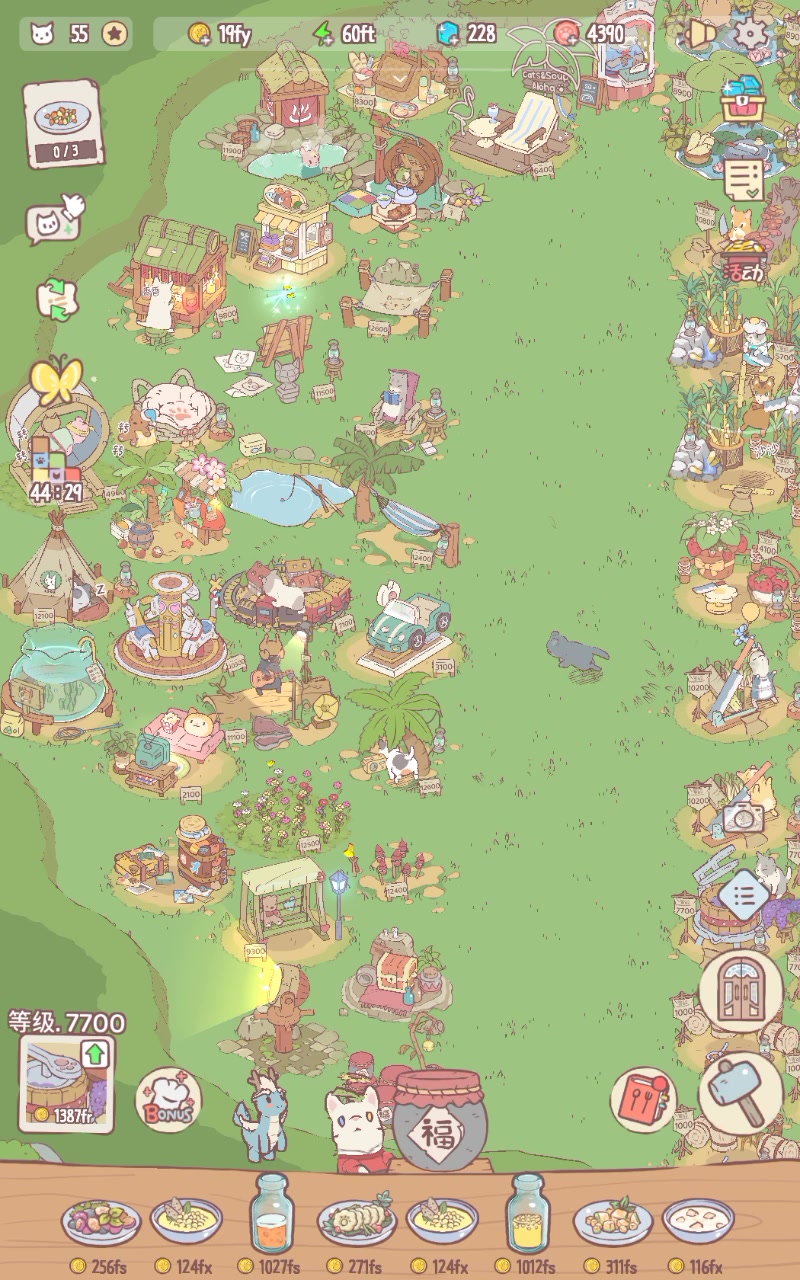This screenshot has width=800, height=1280.
Task: Upgrade the facility costing 1387fr
Action: [67, 1082]
